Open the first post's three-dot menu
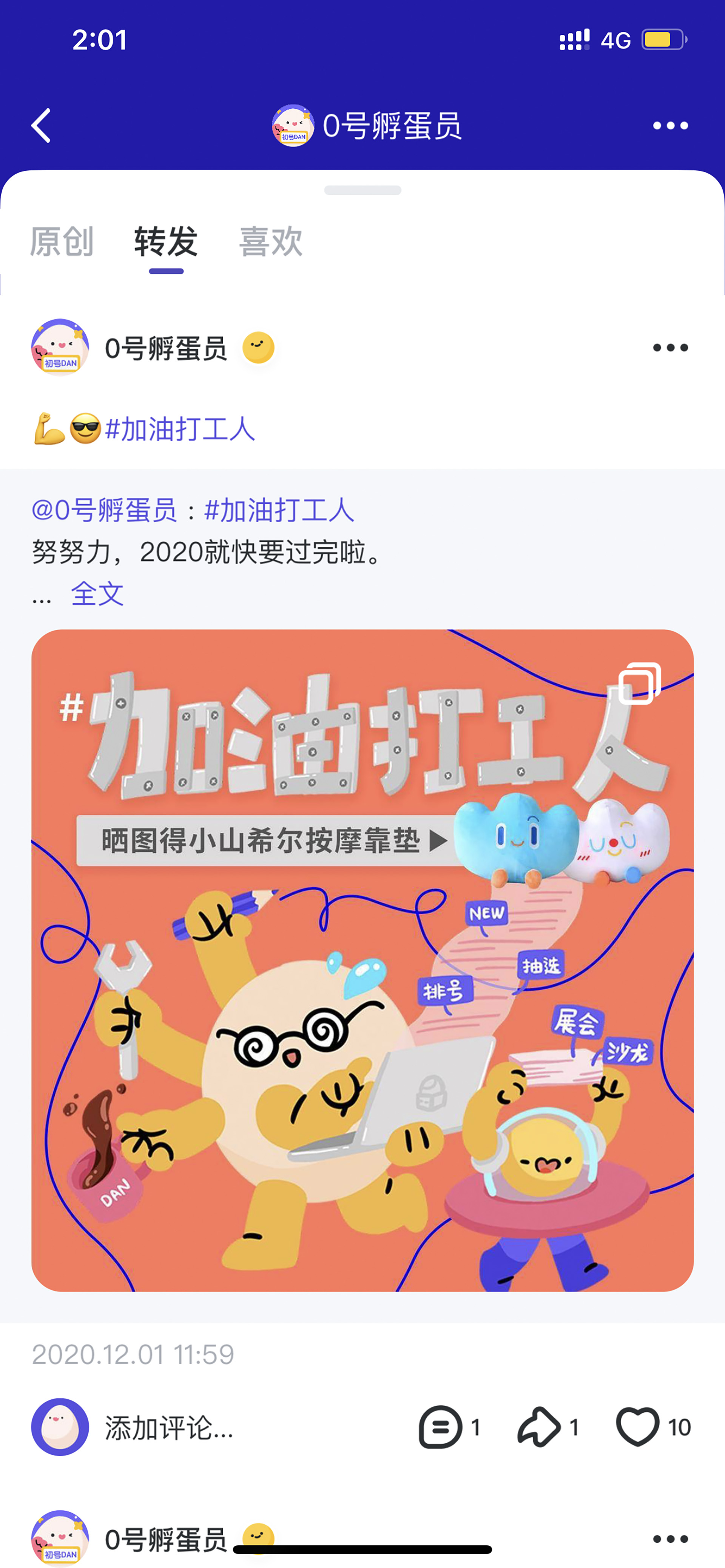This screenshot has width=725, height=1568. click(x=670, y=348)
